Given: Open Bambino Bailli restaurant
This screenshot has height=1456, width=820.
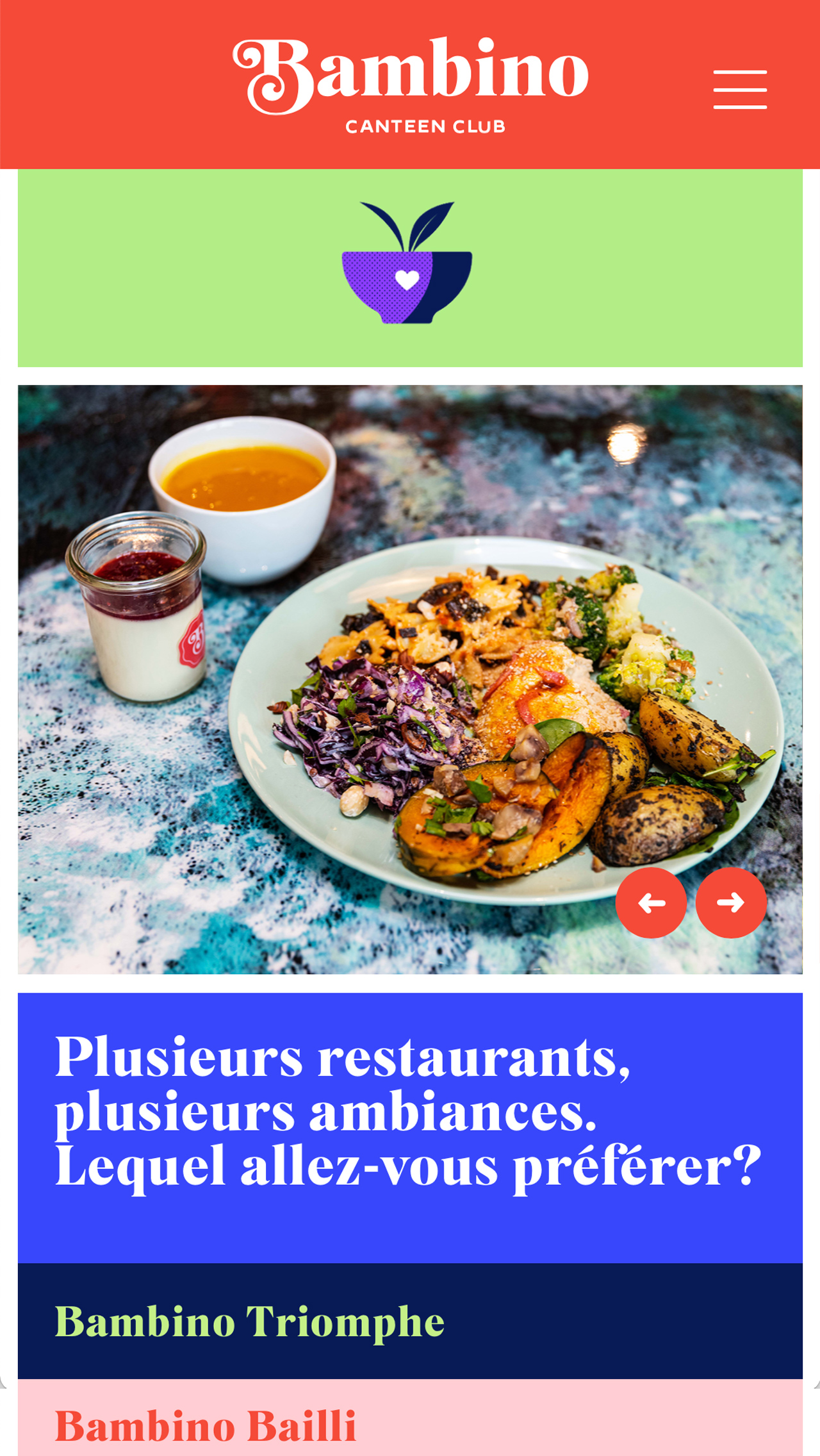Looking at the screenshot, I should tap(206, 1425).
